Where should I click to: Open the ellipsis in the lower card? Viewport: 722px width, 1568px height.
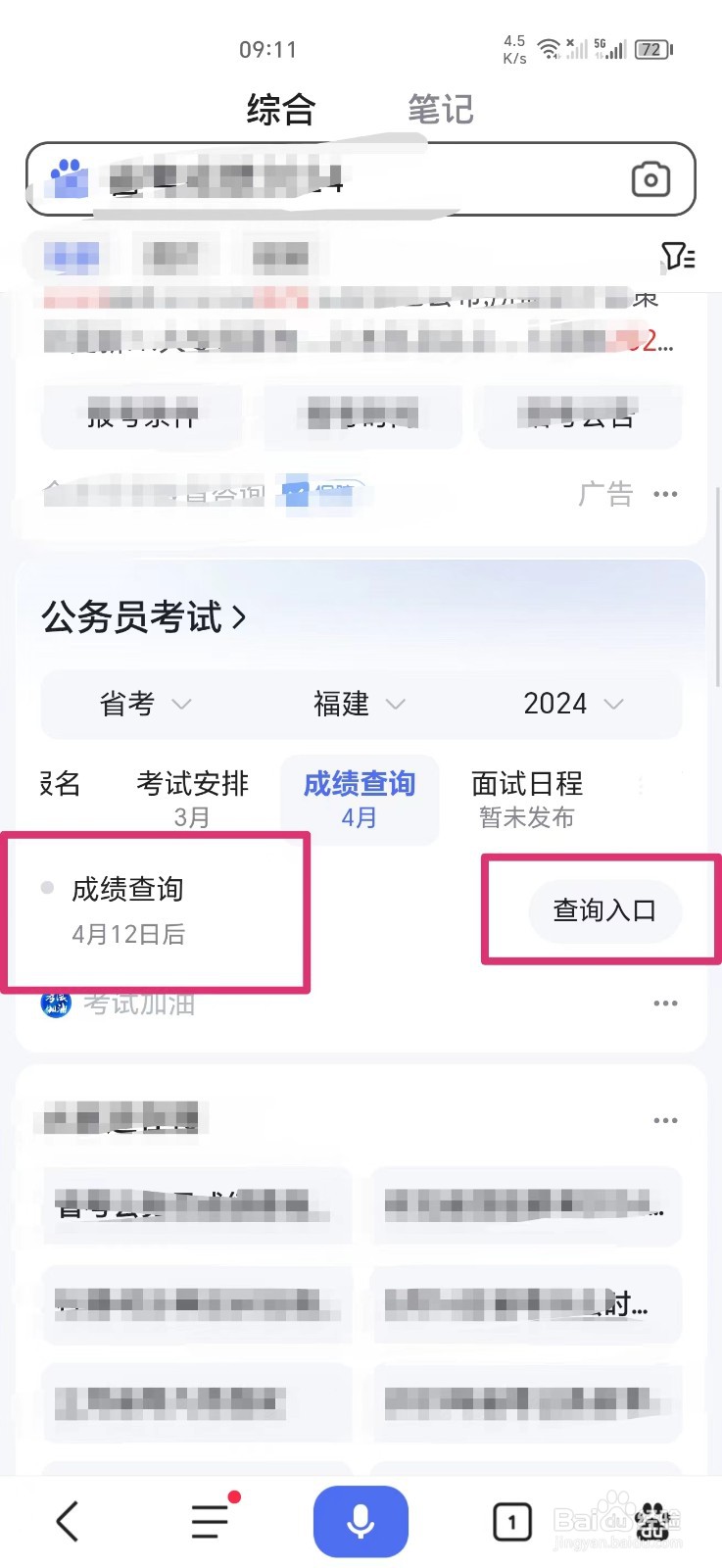(x=666, y=1120)
